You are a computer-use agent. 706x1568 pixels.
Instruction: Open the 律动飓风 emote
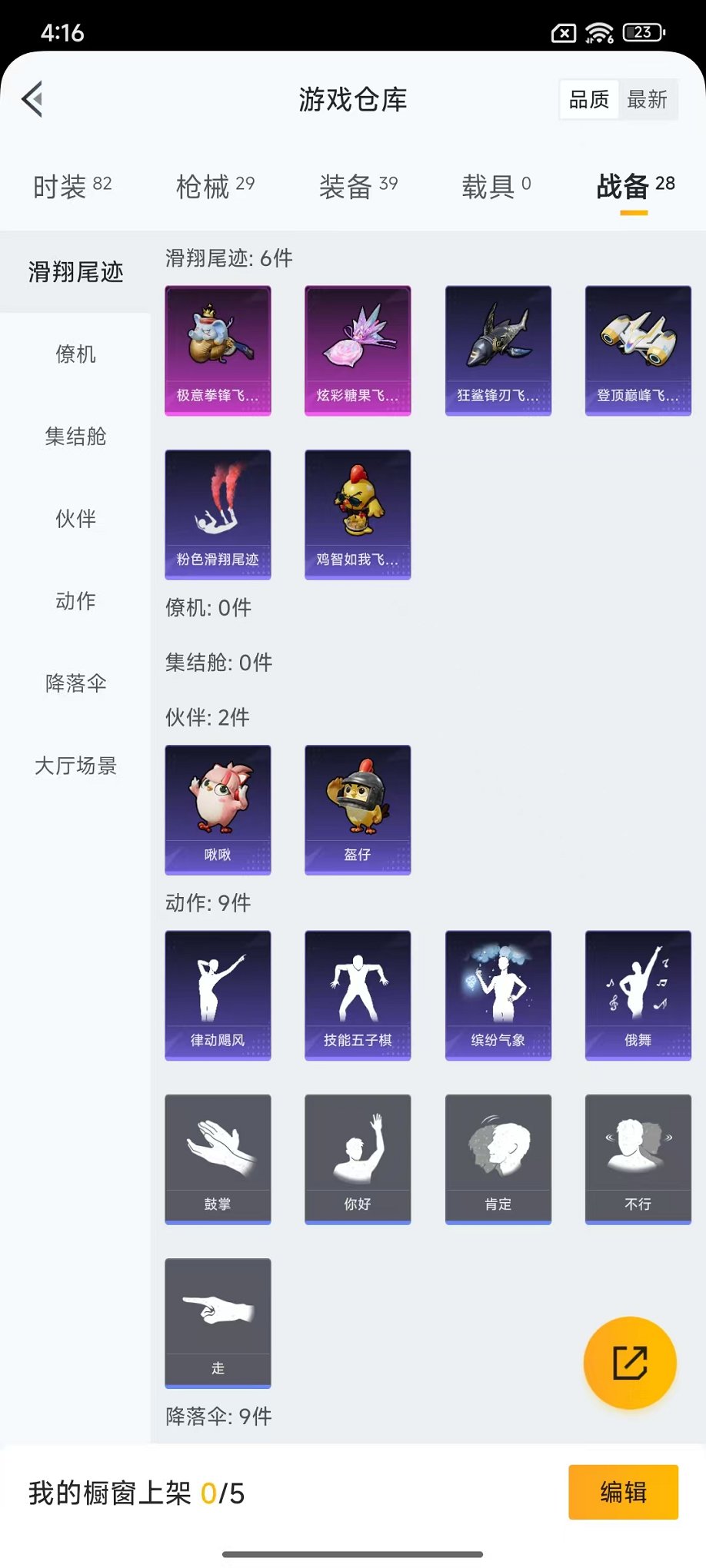[218, 995]
